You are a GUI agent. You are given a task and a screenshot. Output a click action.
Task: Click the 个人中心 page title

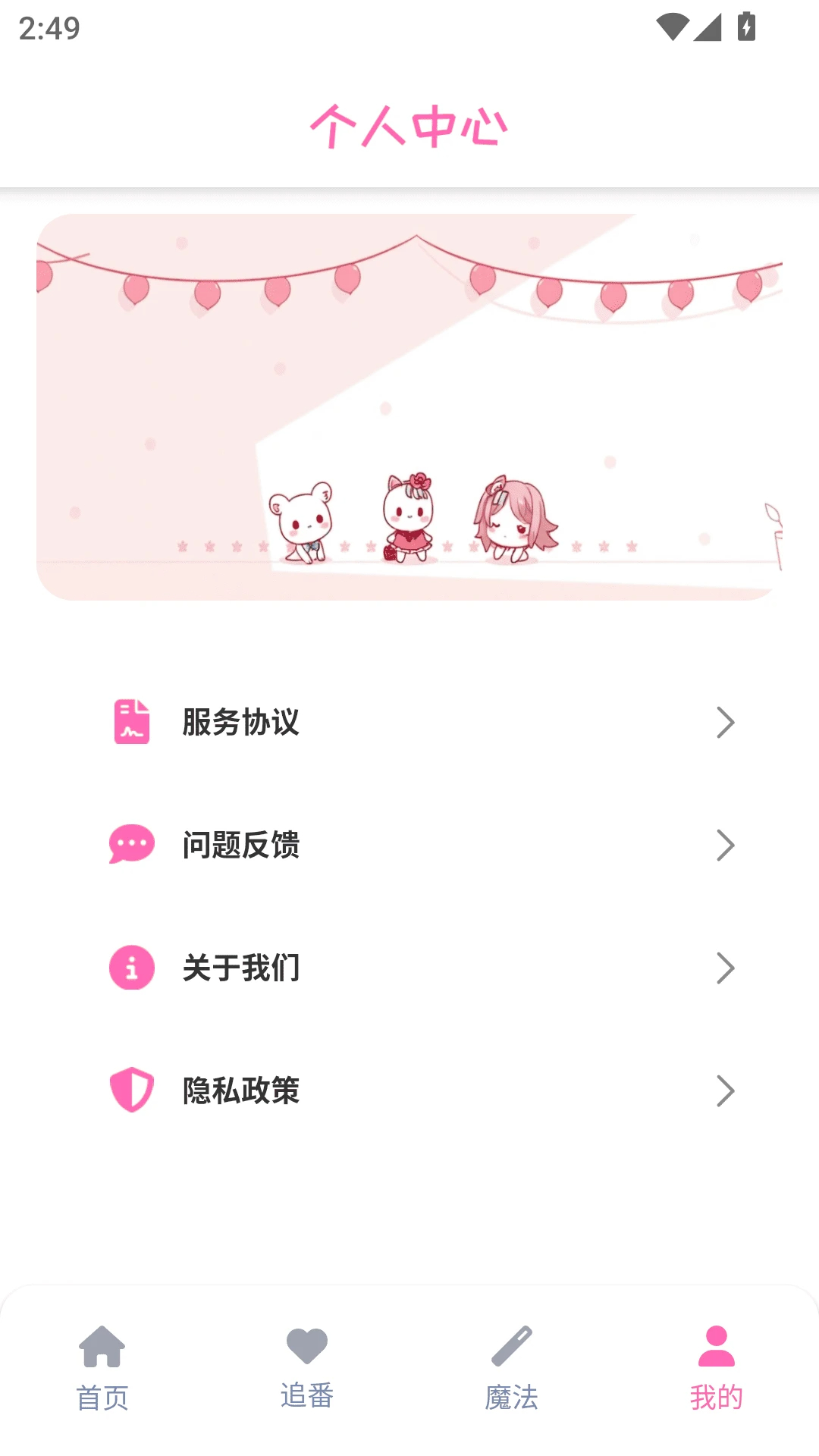409,125
